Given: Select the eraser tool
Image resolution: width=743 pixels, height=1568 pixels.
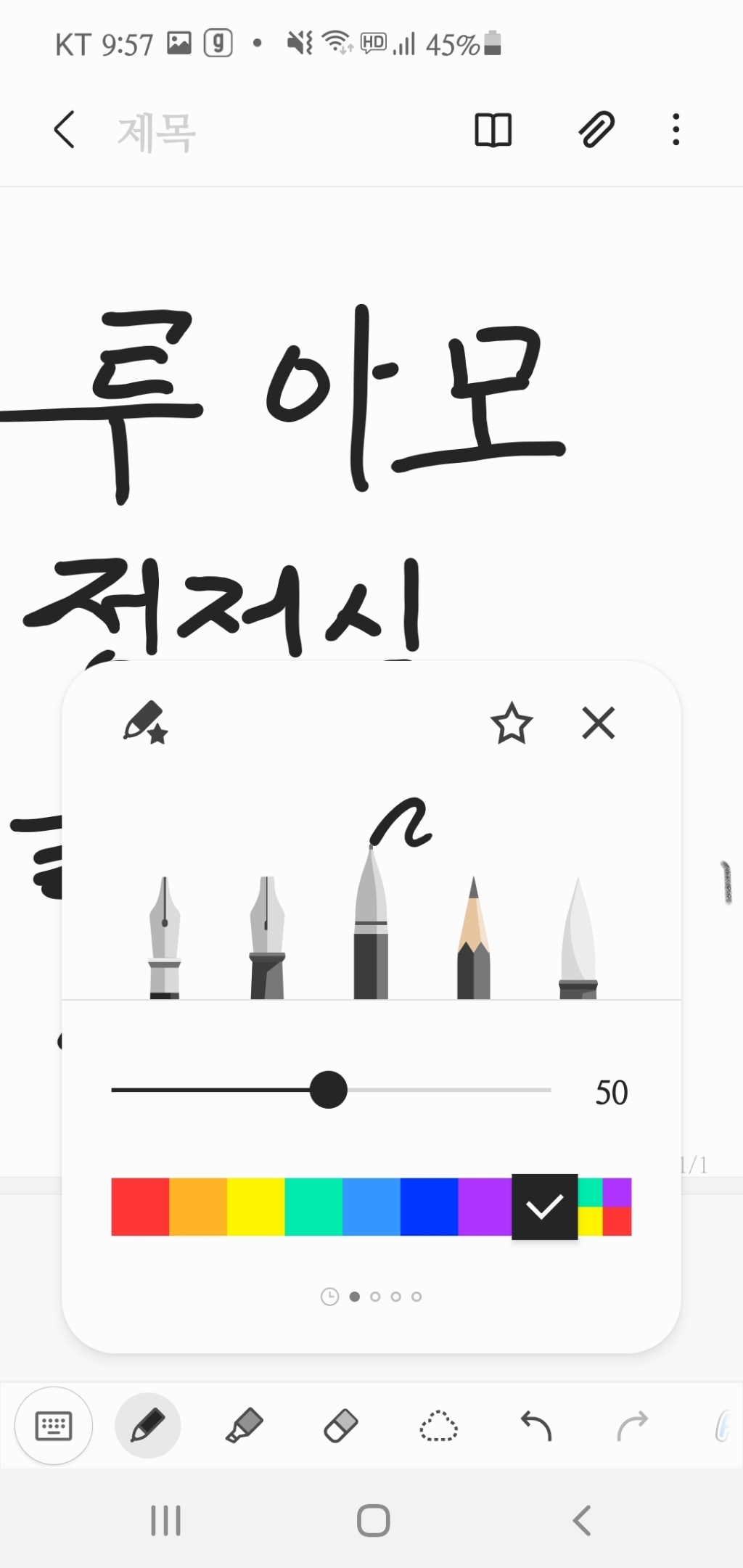Looking at the screenshot, I should tap(341, 1426).
